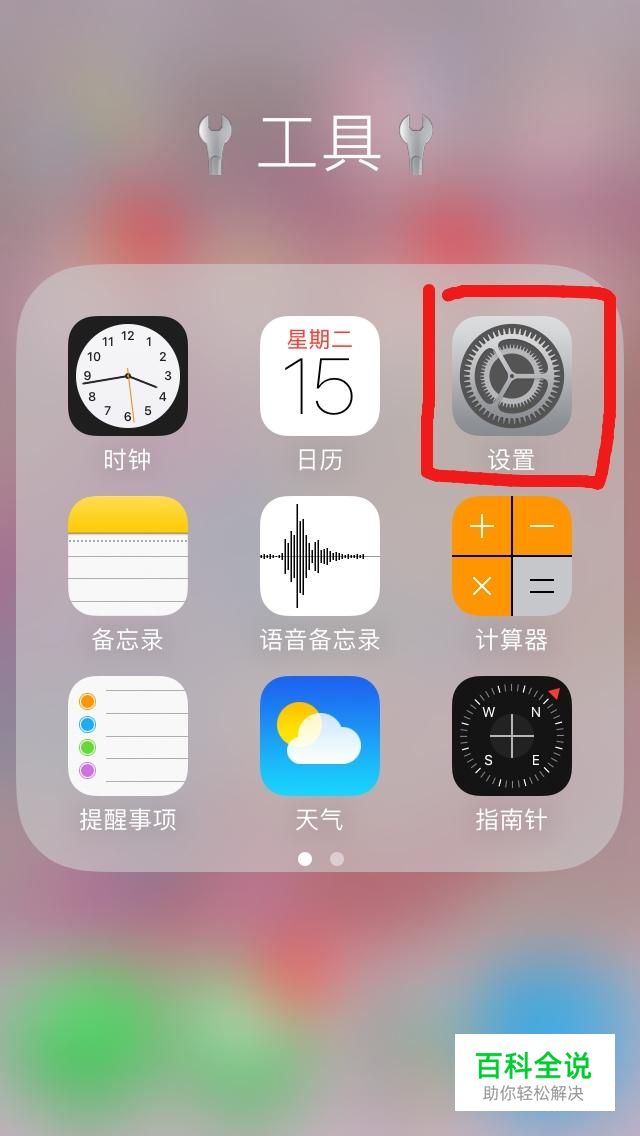Screen dimensions: 640x1136
Task: Open the 时钟 clock app
Action: (x=128, y=376)
